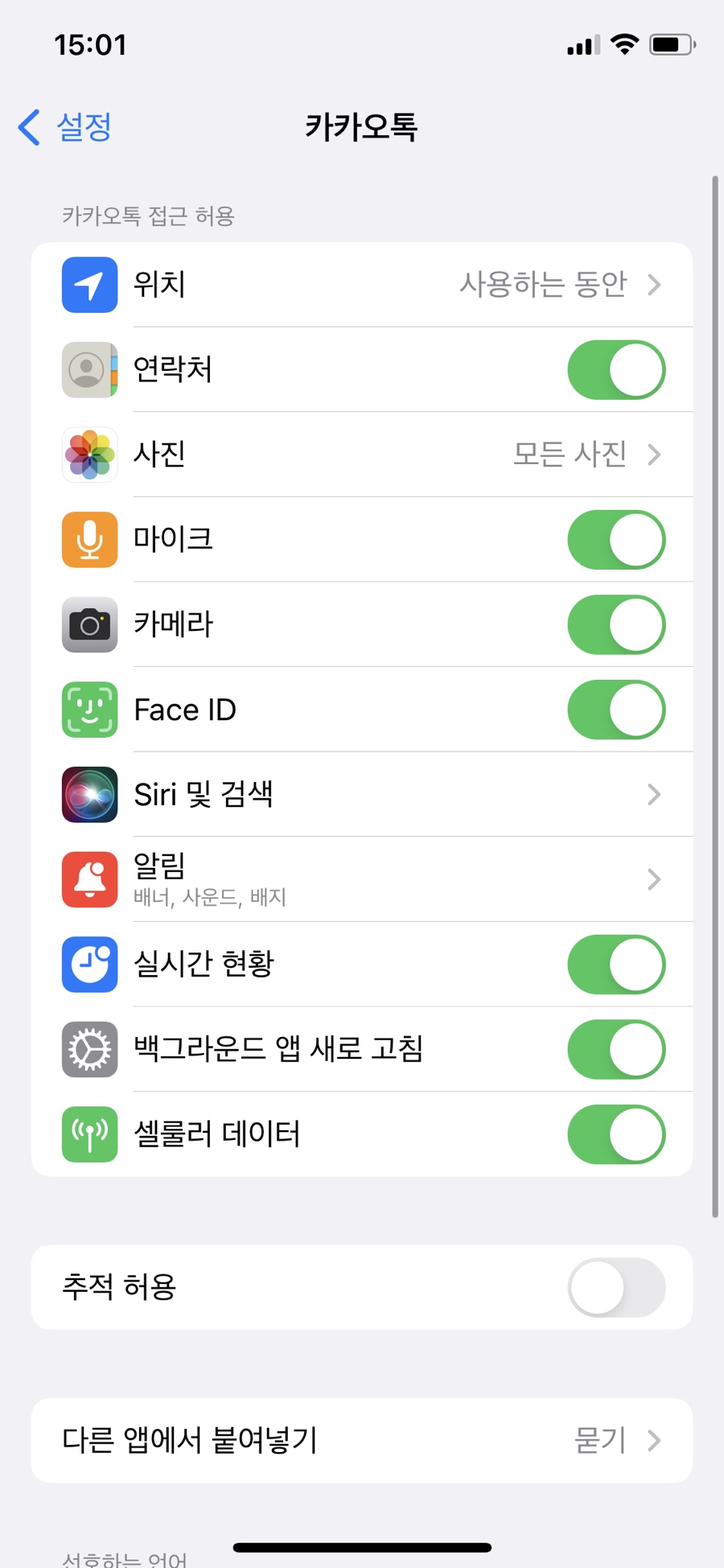Turn off 연락처 access
Screen dimensions: 724x1568
pos(615,369)
